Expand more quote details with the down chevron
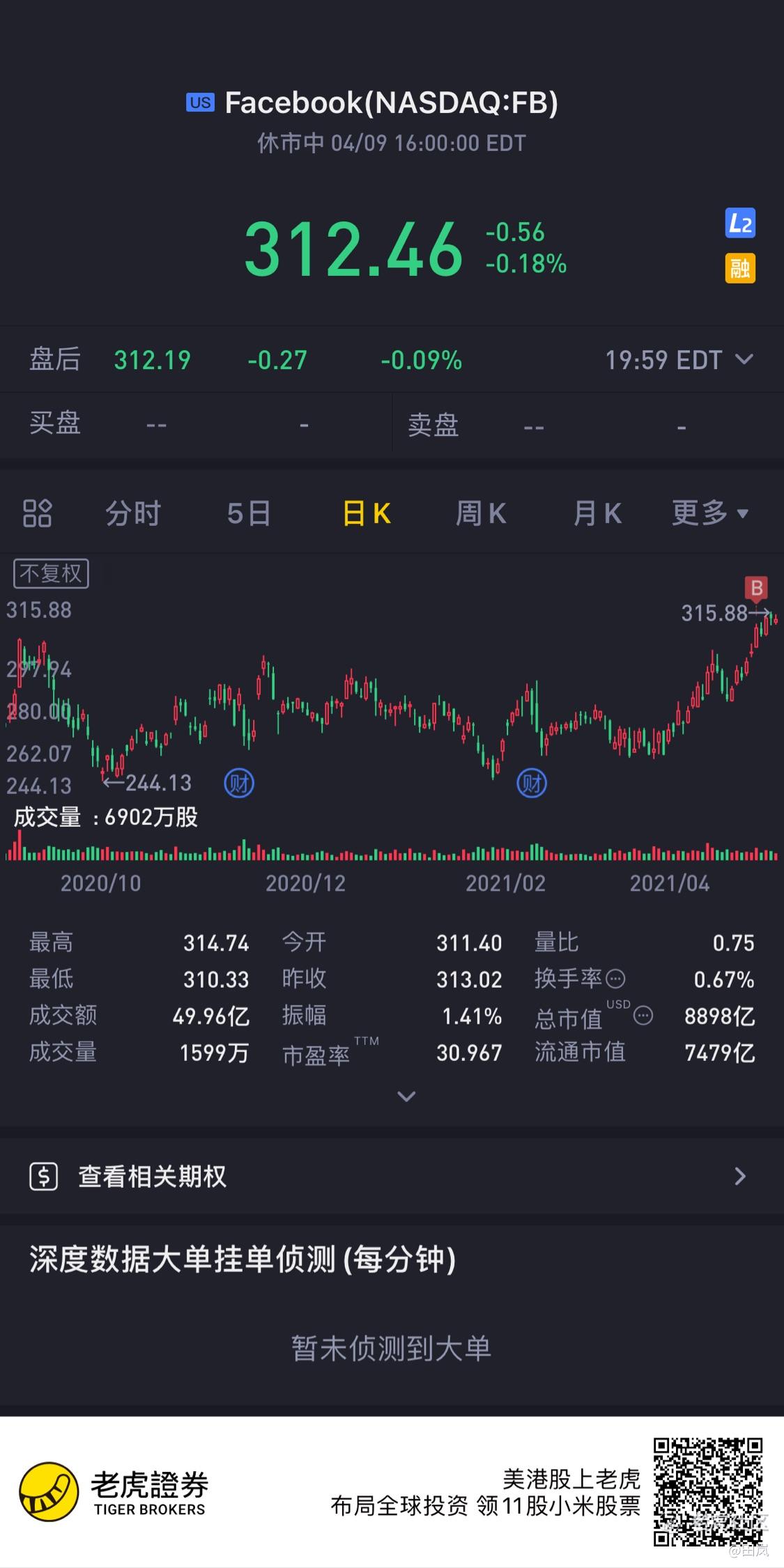Screen dimensions: 784x1568 (406, 1096)
